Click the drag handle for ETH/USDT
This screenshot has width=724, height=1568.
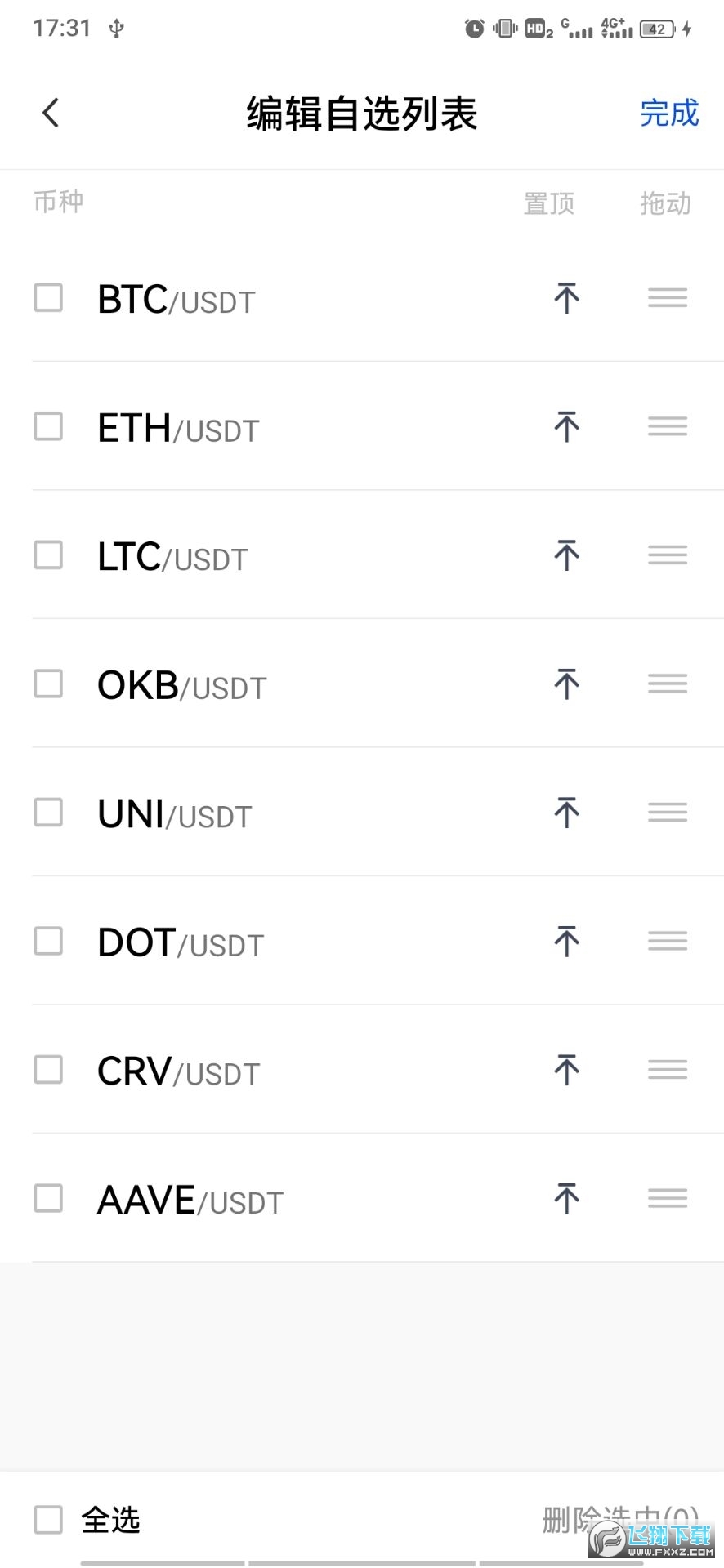click(x=667, y=427)
